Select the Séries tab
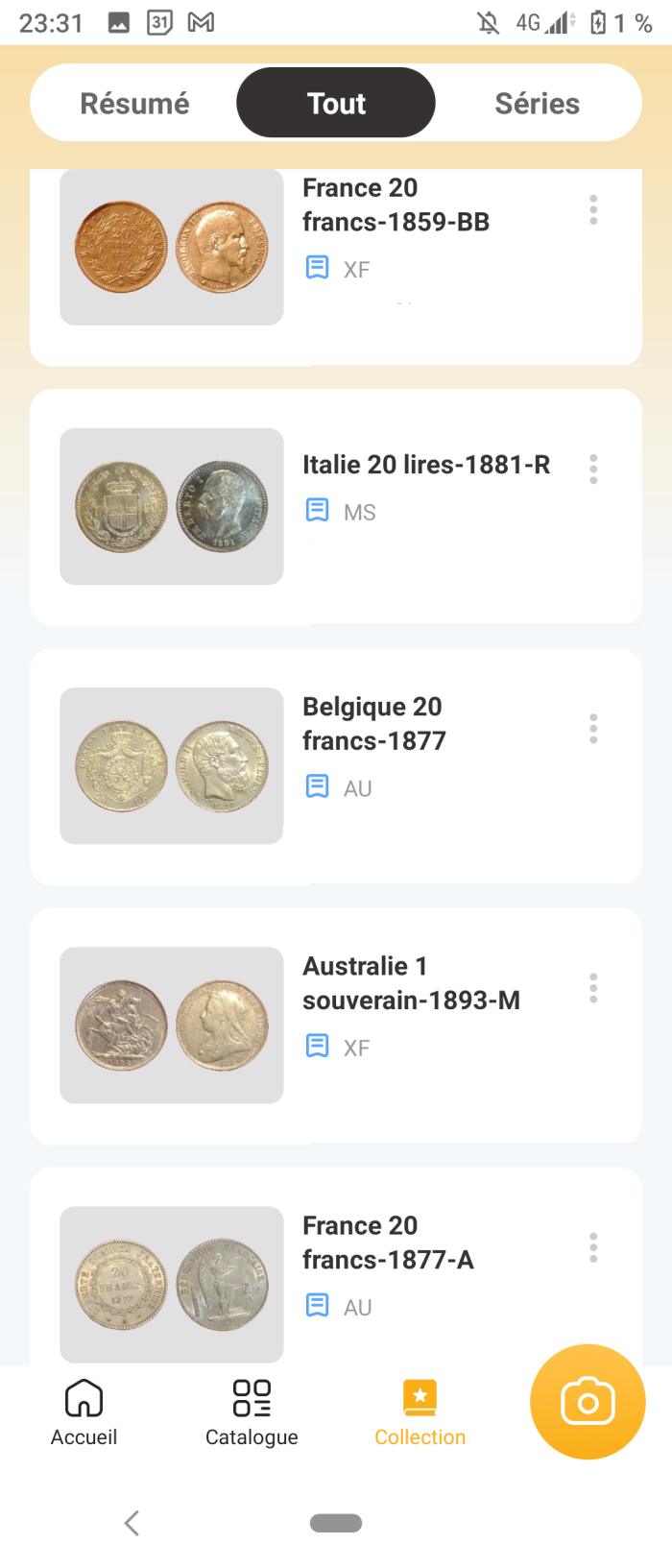Image resolution: width=672 pixels, height=1568 pixels. tap(537, 104)
